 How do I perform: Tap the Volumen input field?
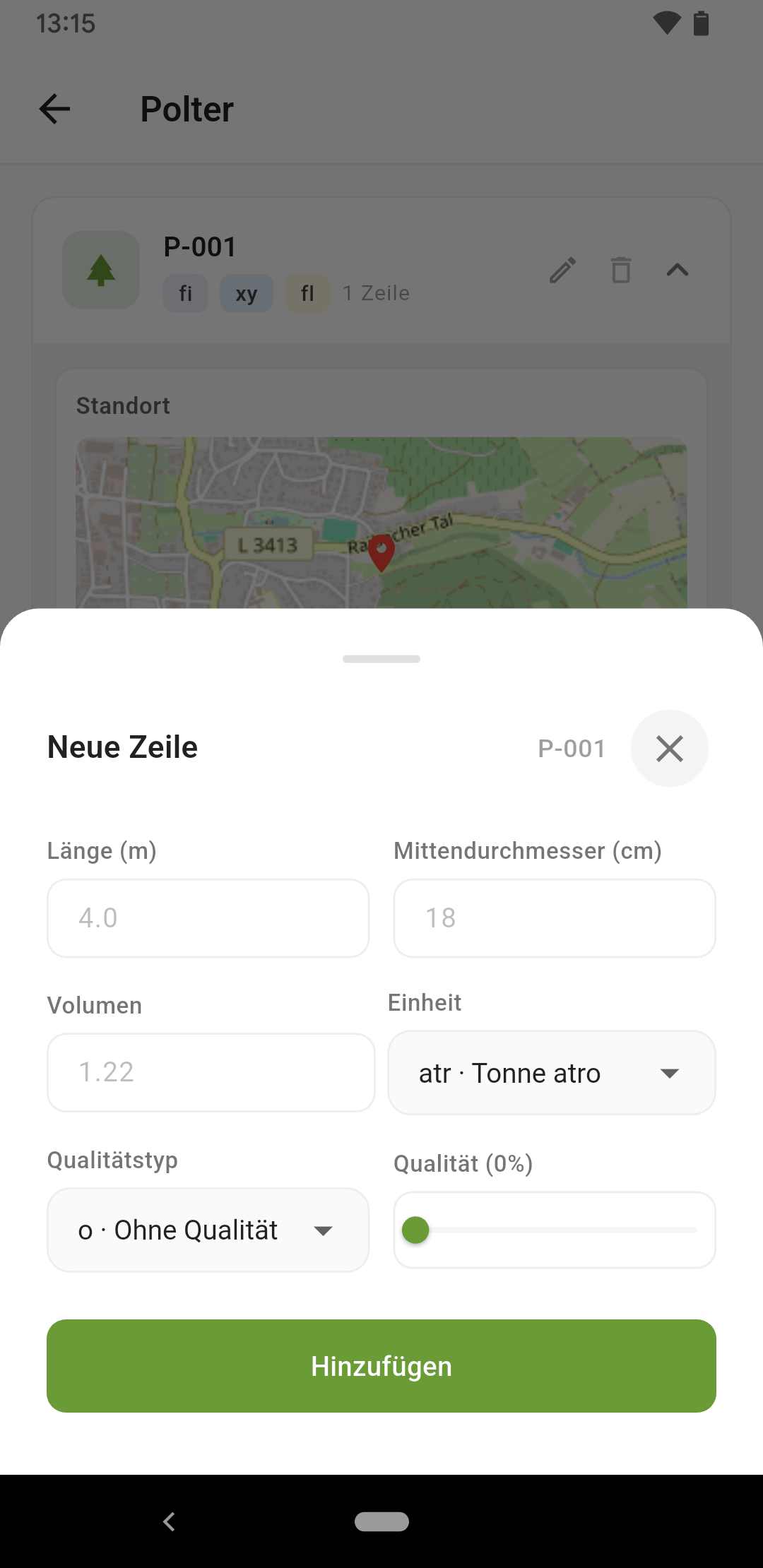pyautogui.click(x=211, y=1072)
